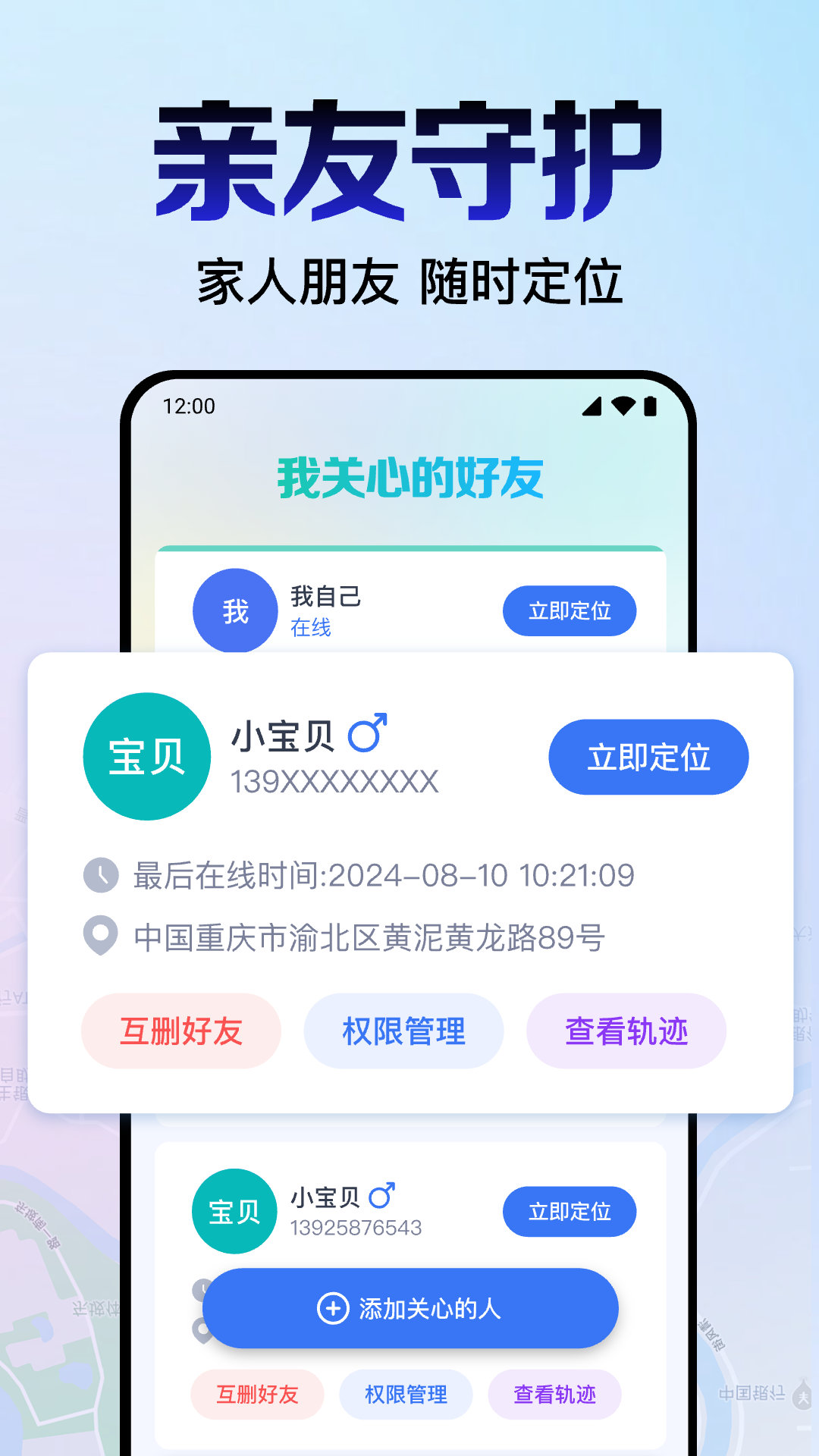Tap 添加关心的人 to add a new person
The image size is (819, 1456).
coord(409,1307)
